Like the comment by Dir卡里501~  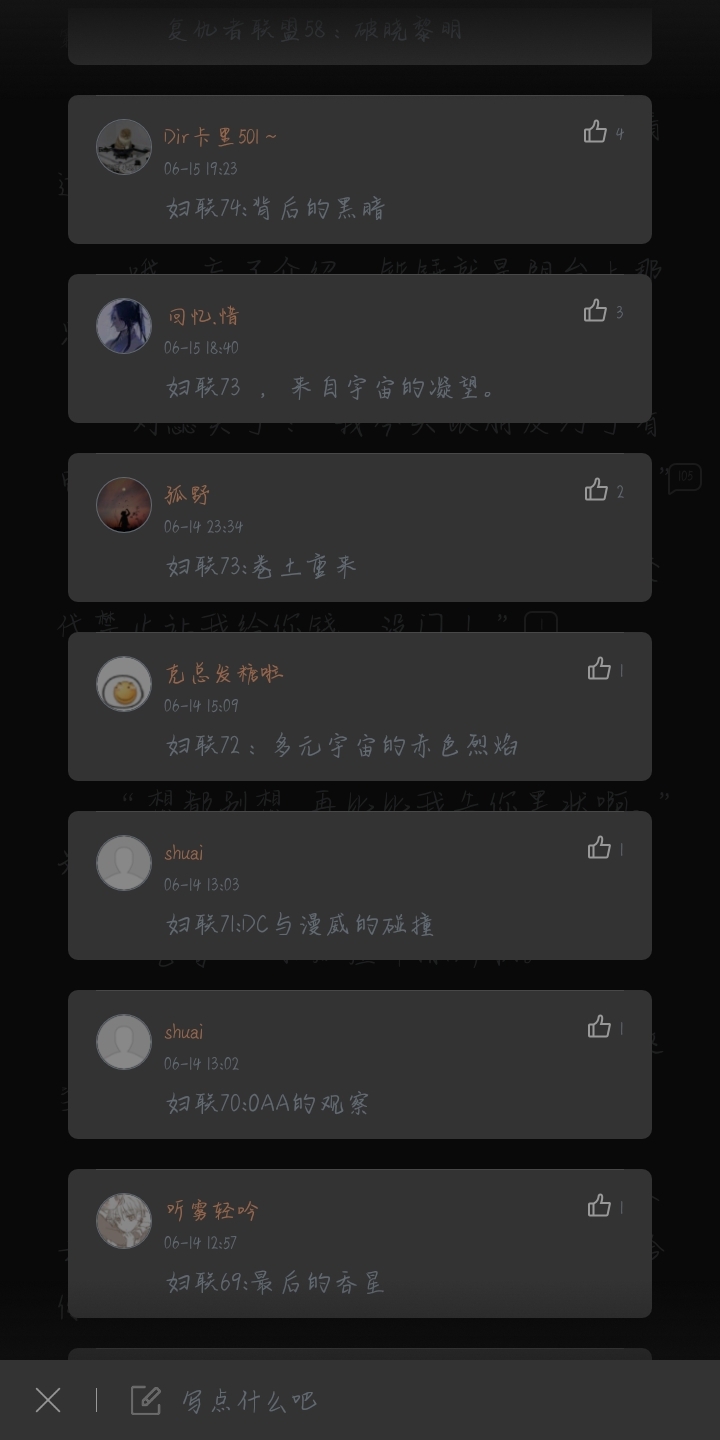coord(596,132)
